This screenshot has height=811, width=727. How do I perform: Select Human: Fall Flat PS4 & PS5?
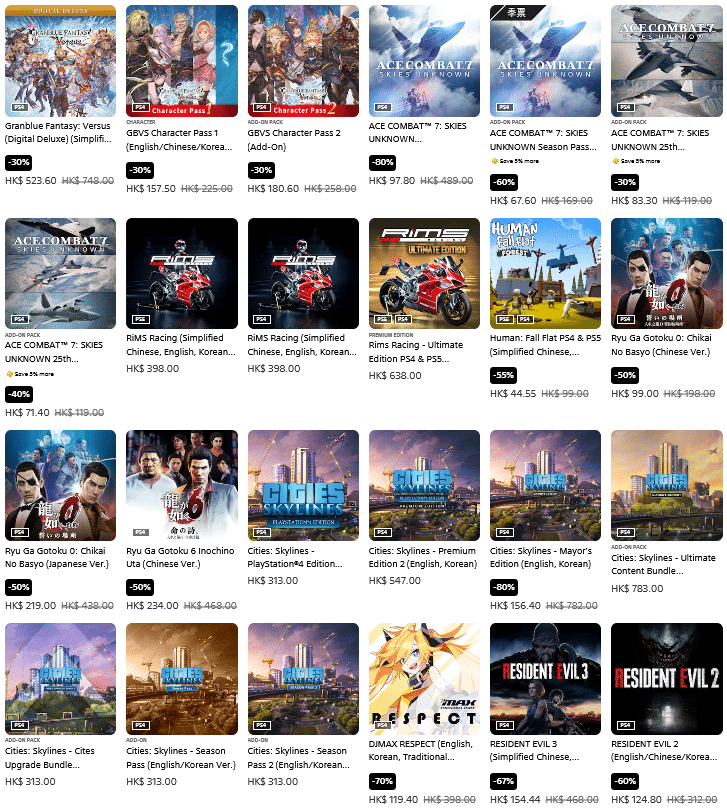tap(545, 273)
